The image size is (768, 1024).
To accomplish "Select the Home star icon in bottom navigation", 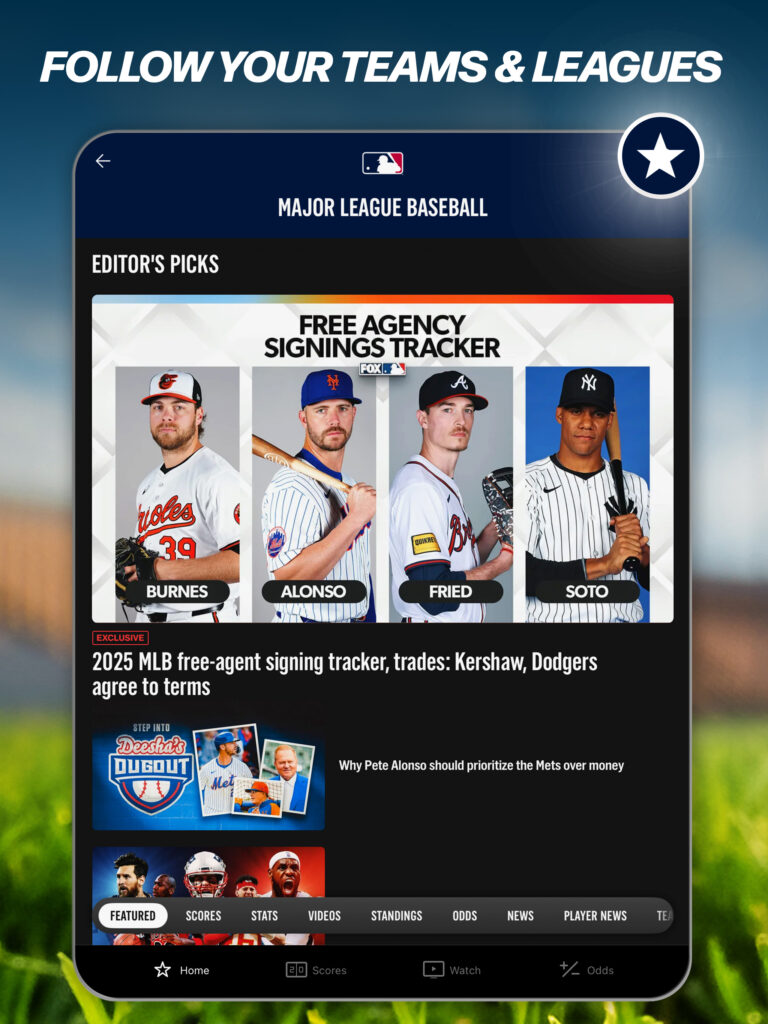I will point(161,968).
